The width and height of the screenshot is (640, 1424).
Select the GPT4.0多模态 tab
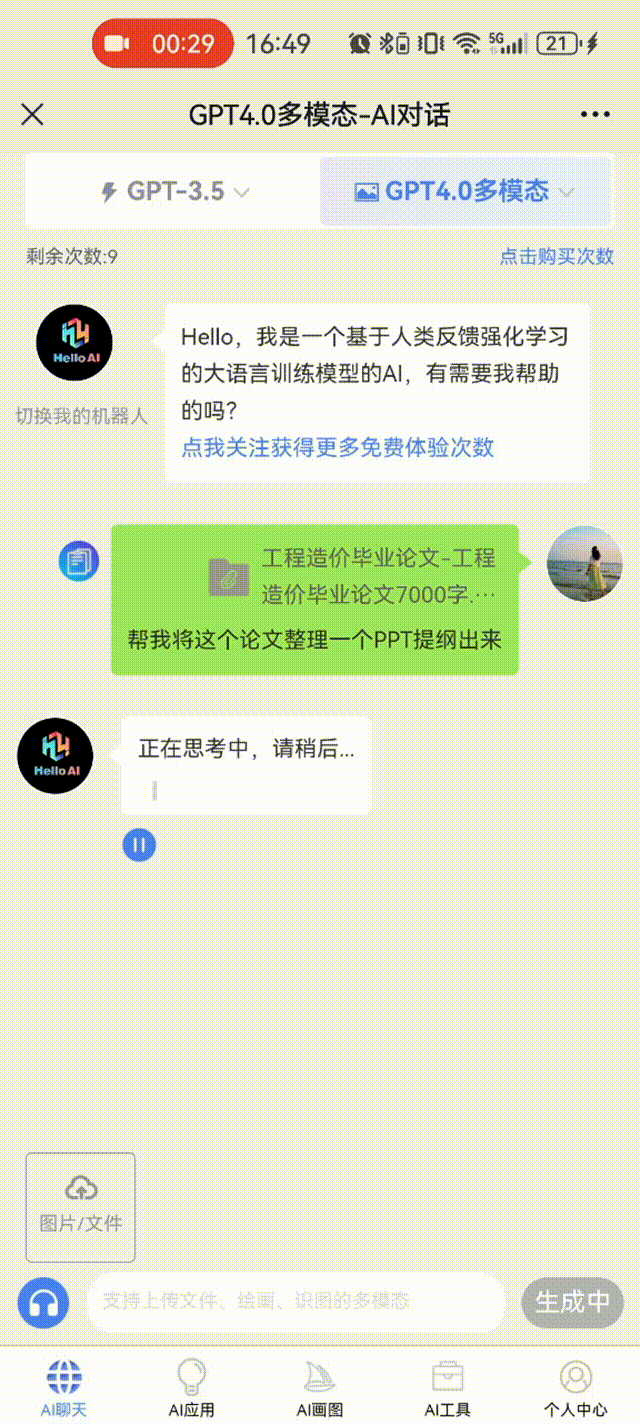pos(466,191)
